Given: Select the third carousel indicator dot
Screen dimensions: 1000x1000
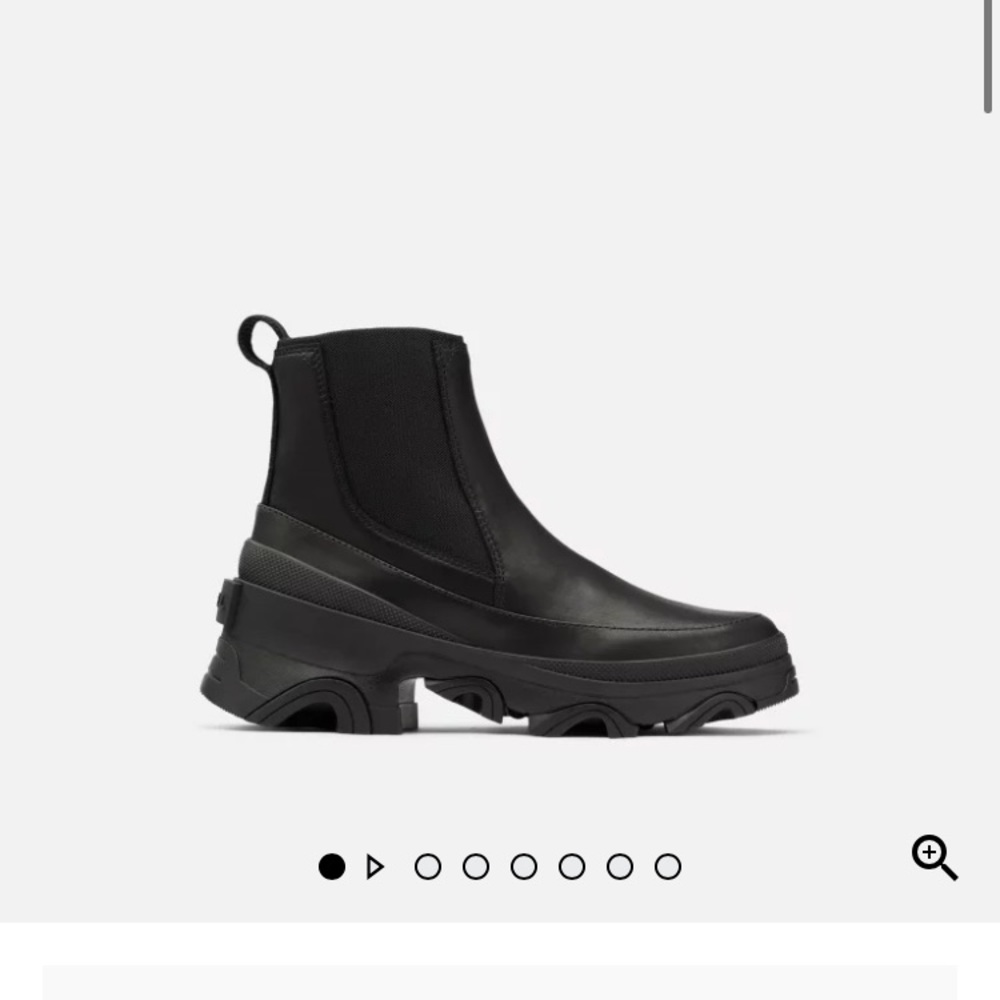Looking at the screenshot, I should 428,867.
